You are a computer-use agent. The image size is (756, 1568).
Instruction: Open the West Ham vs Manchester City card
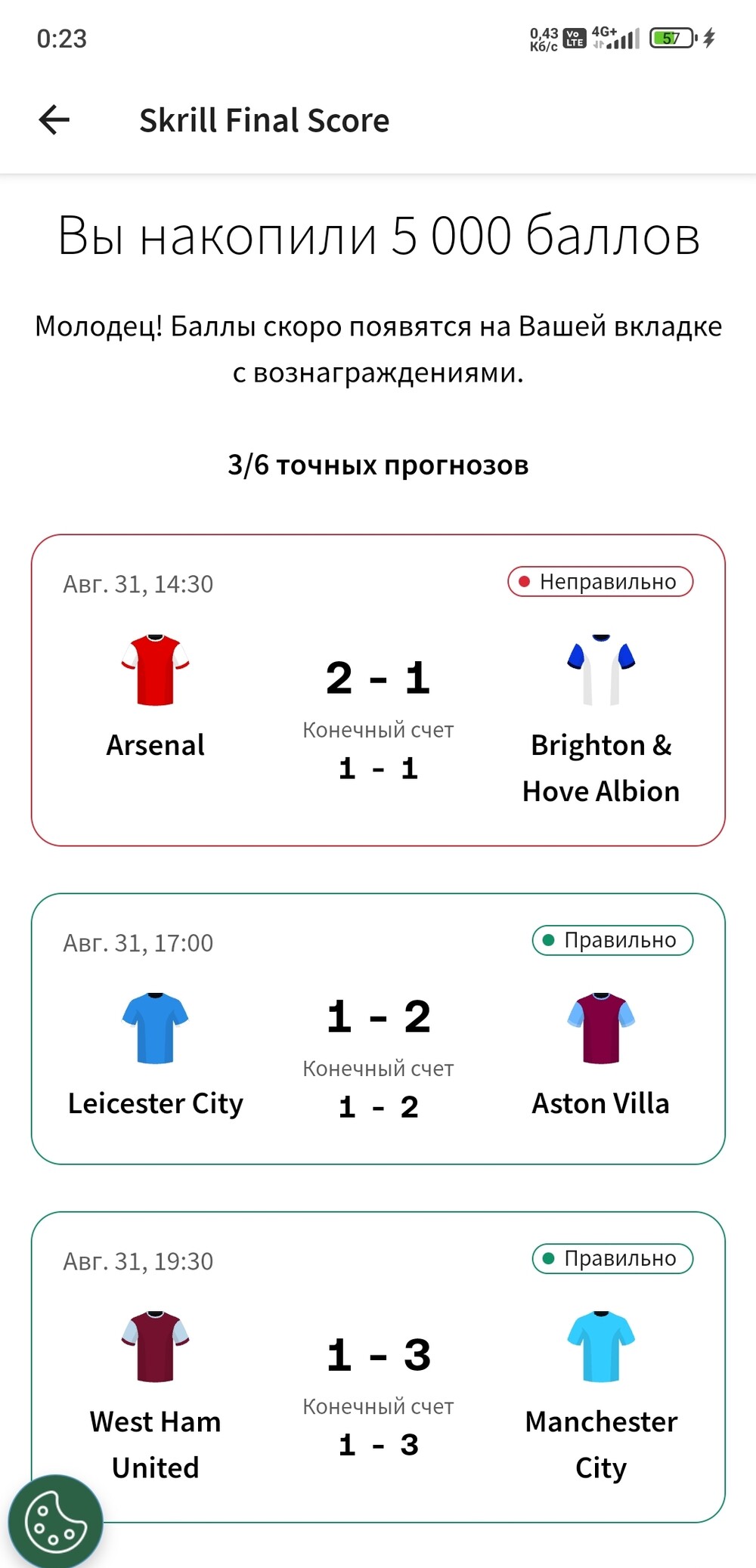378,1367
